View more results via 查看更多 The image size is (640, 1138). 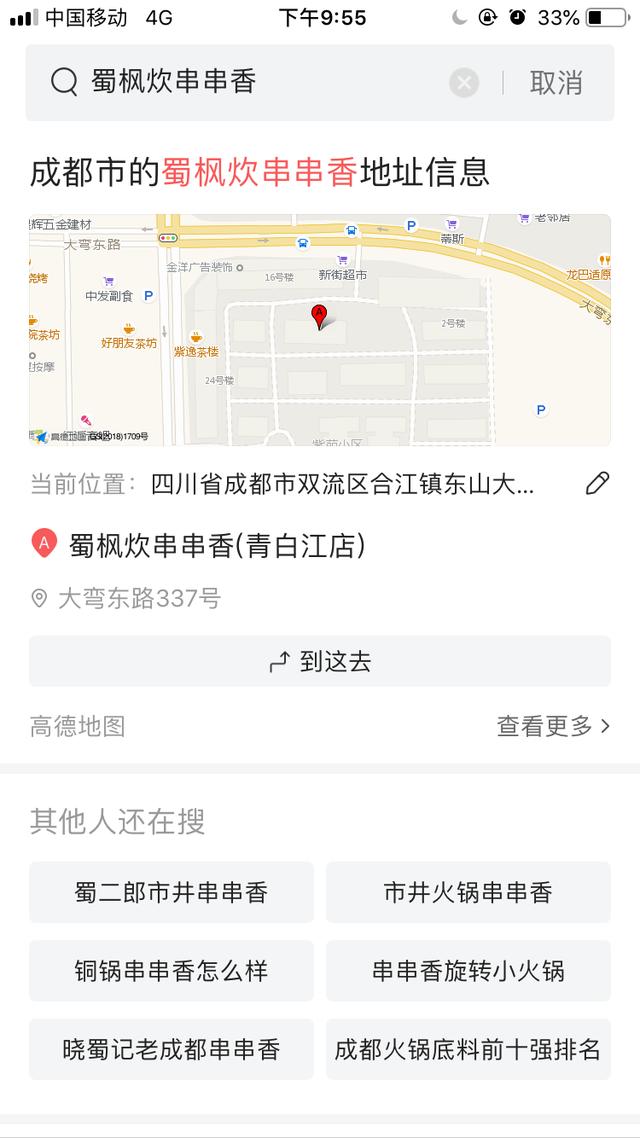(553, 726)
